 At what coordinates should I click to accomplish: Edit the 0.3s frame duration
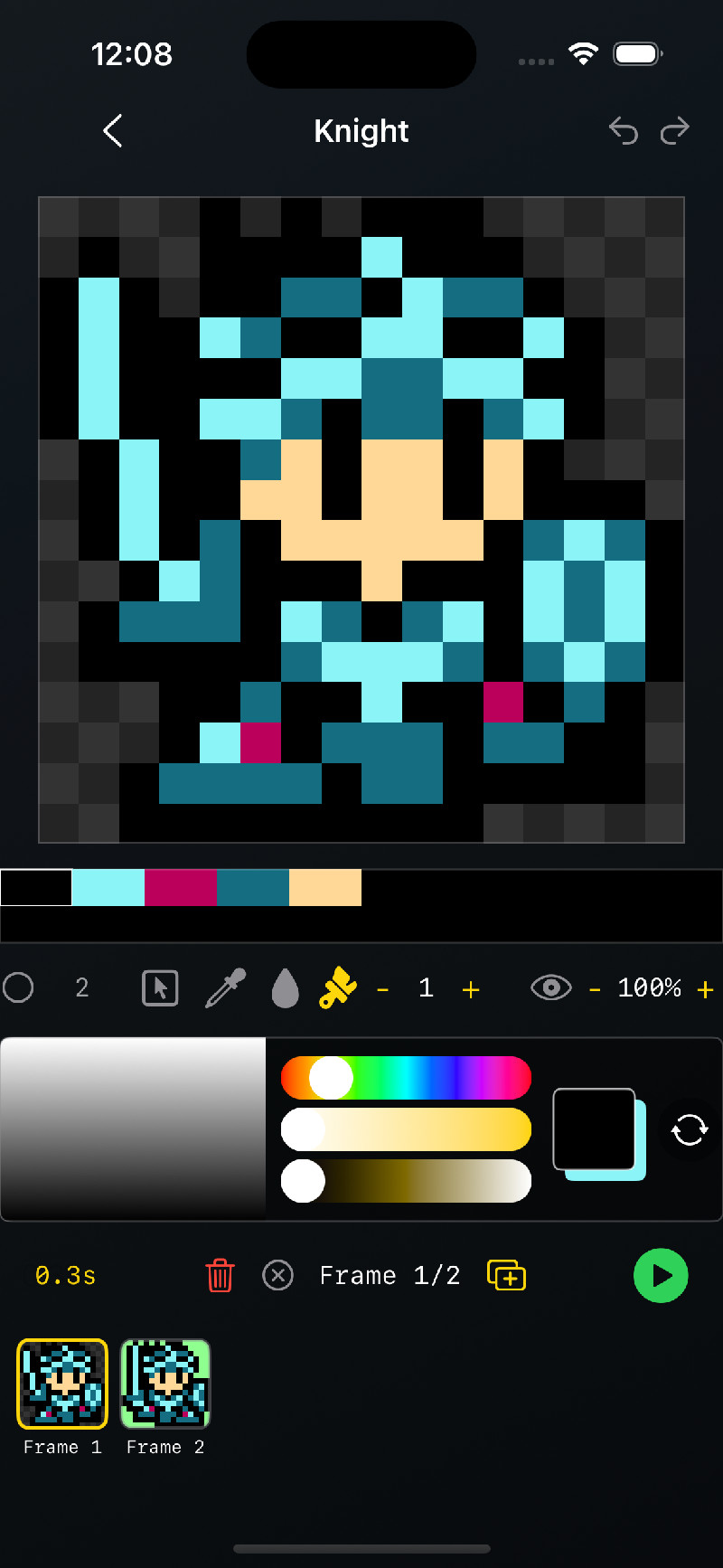pyautogui.click(x=63, y=1276)
